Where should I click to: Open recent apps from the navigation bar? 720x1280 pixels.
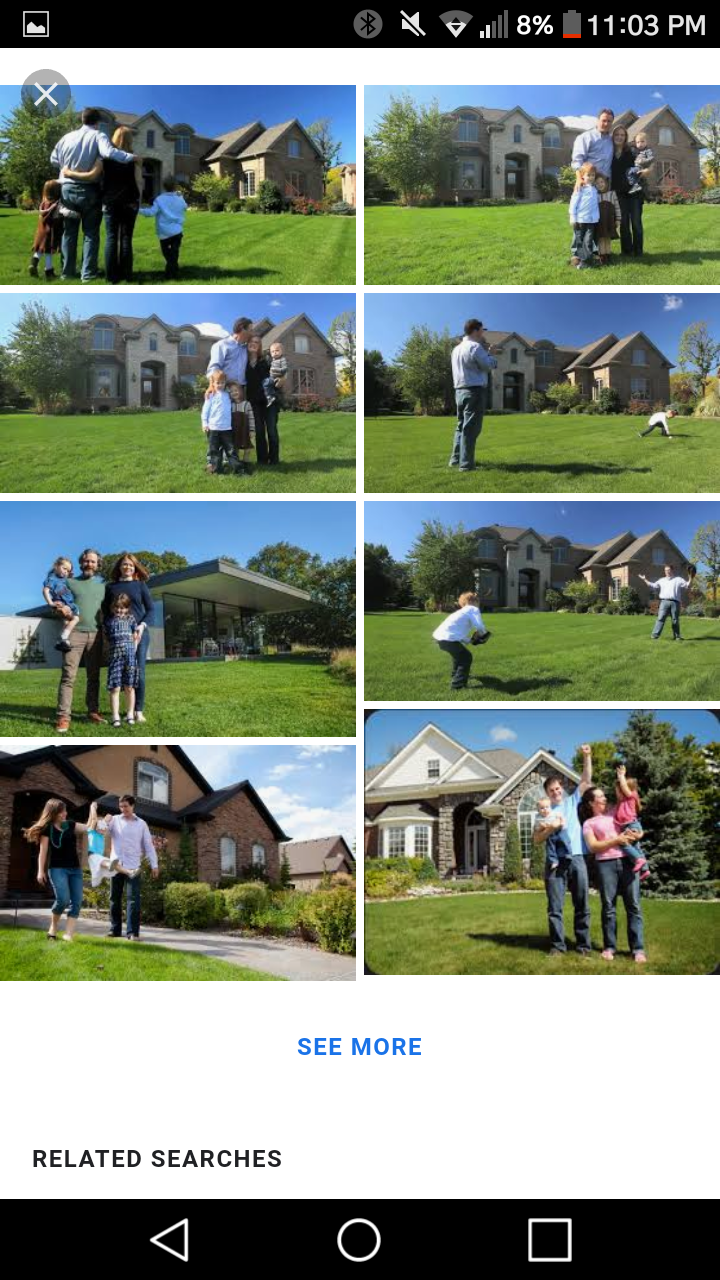coord(549,1240)
